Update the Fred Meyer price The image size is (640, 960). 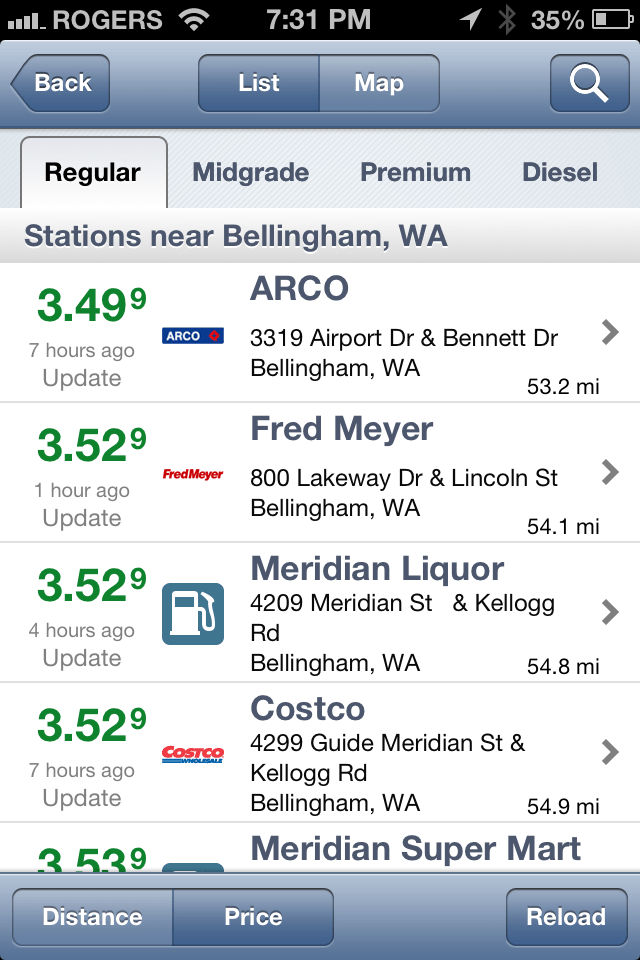pyautogui.click(x=82, y=519)
